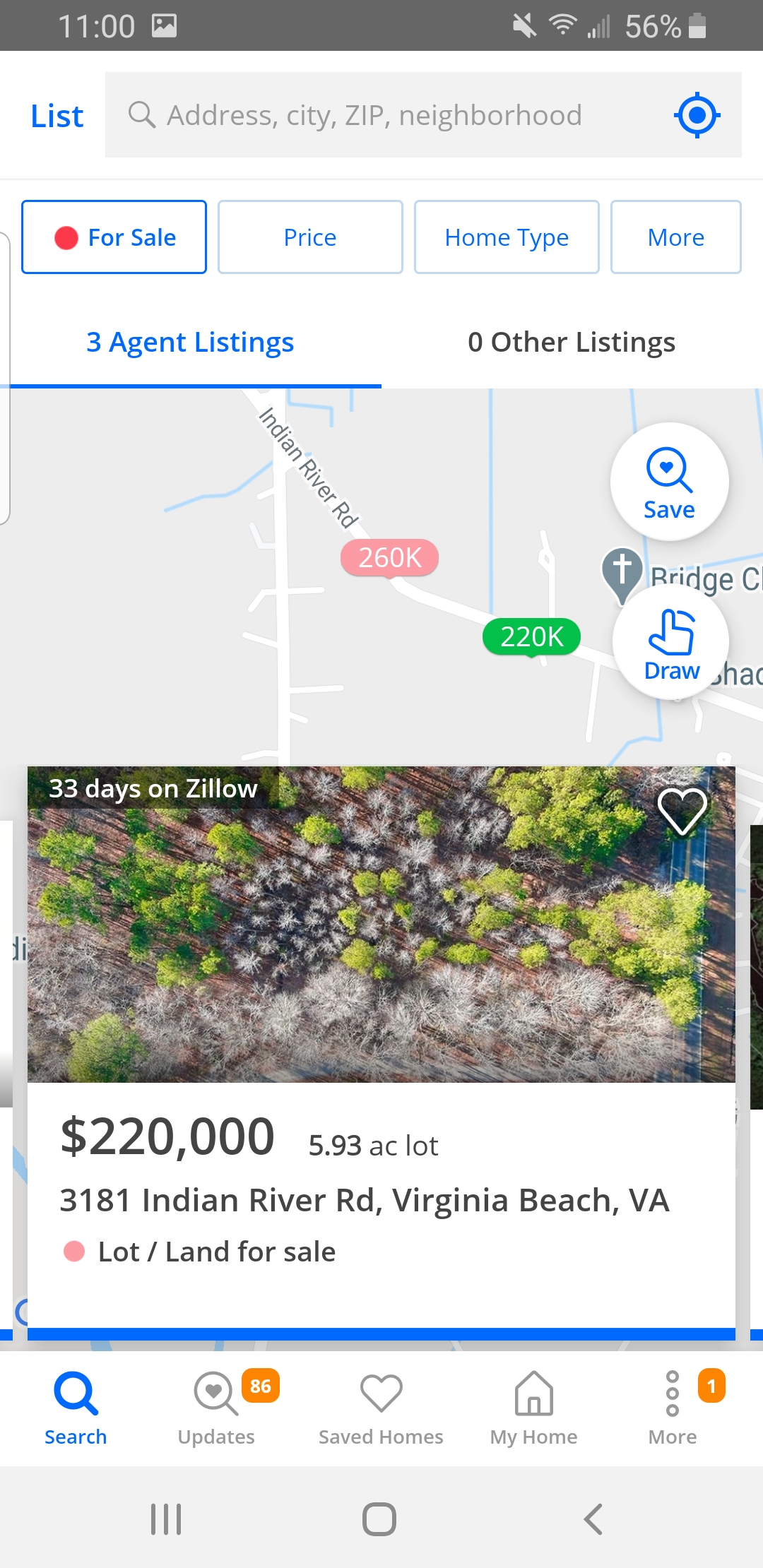The height and width of the screenshot is (1568, 763).
Task: Open More filters
Action: tap(675, 237)
